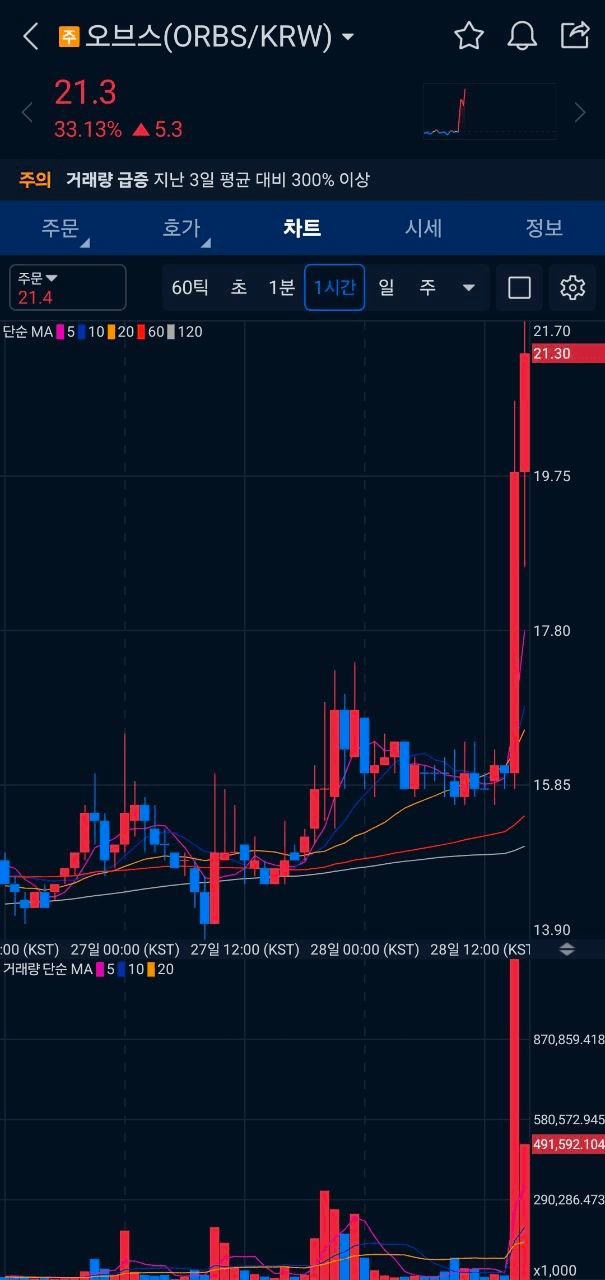Expand the 주문 21.4 order dropdown
Screen dimensions: 605x1280
click(67, 288)
